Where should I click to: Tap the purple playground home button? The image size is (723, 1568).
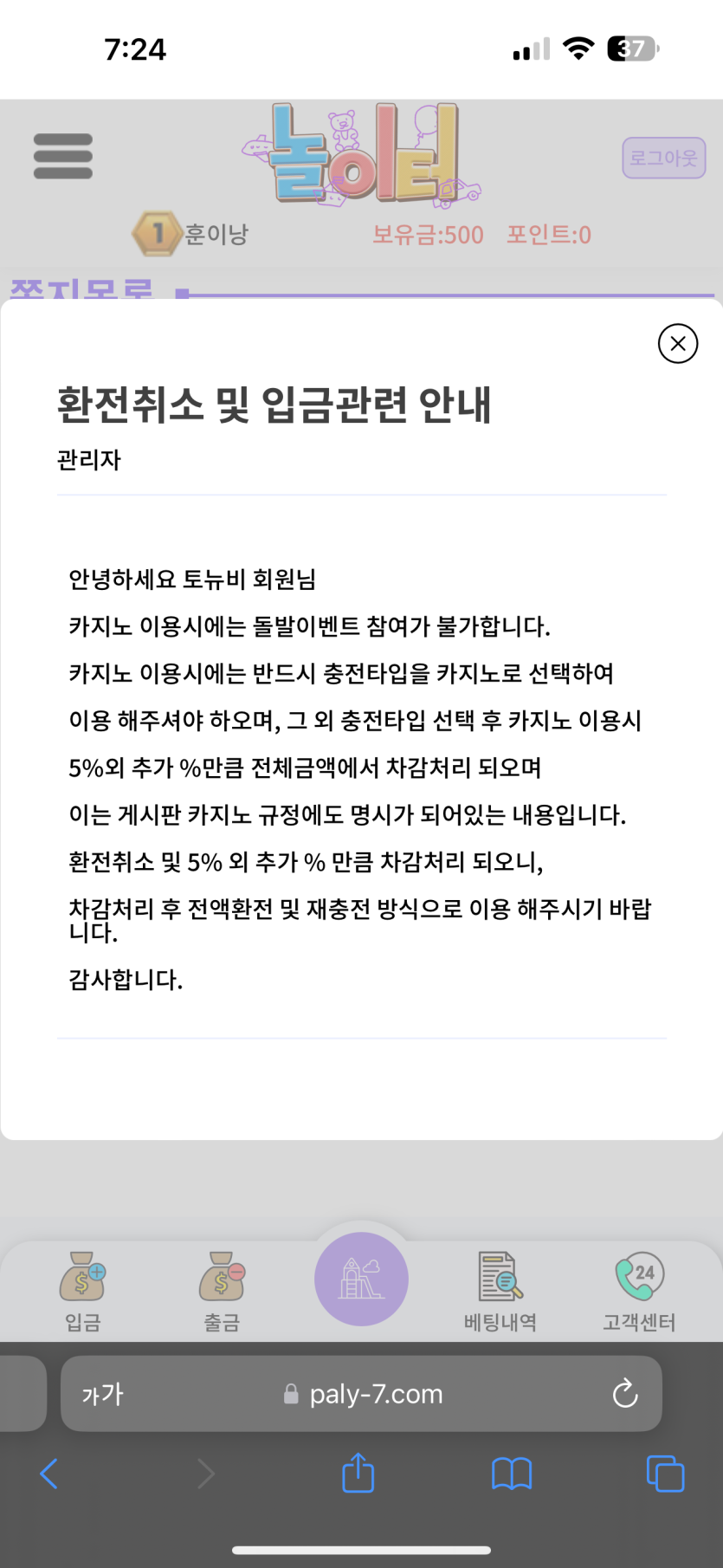[x=361, y=1279]
